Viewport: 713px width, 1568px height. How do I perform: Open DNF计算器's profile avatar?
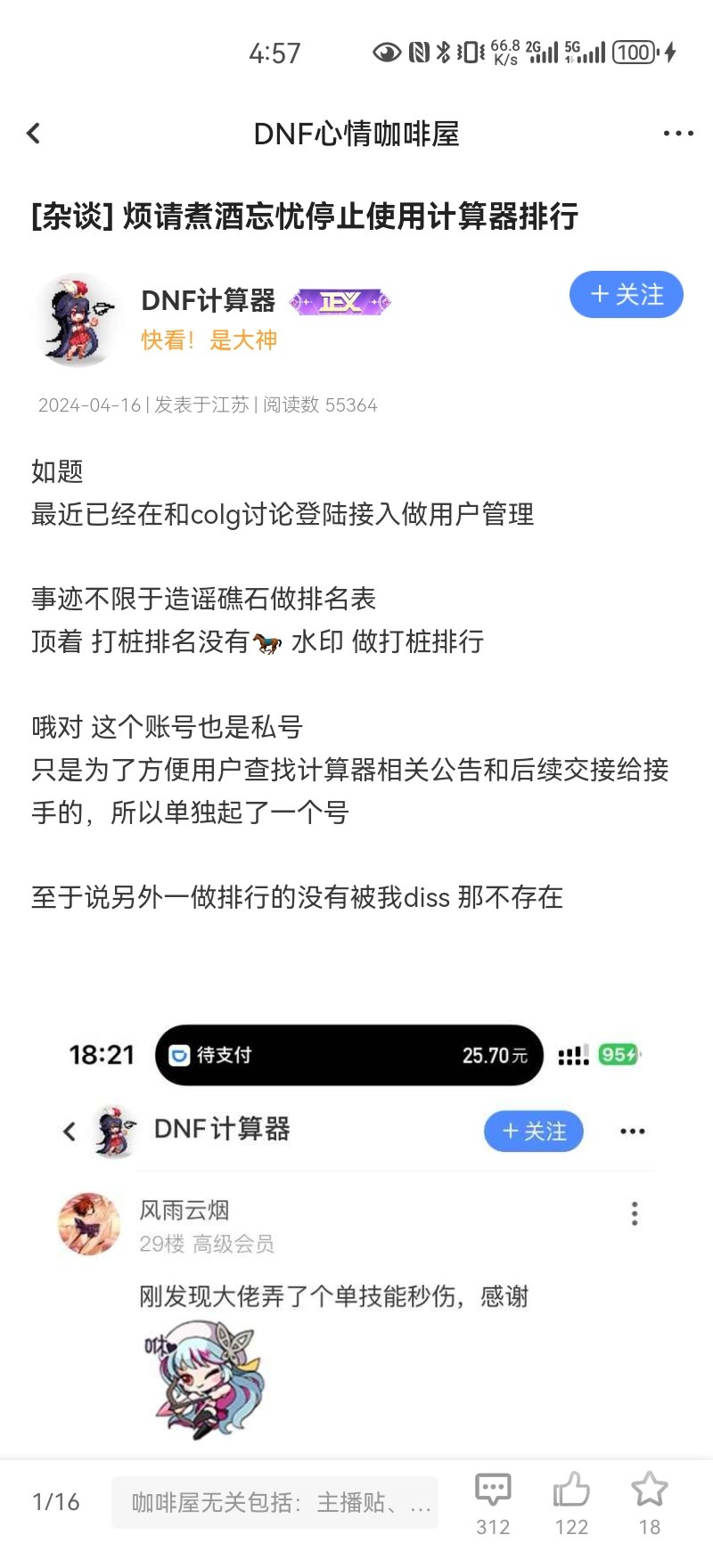tap(78, 320)
